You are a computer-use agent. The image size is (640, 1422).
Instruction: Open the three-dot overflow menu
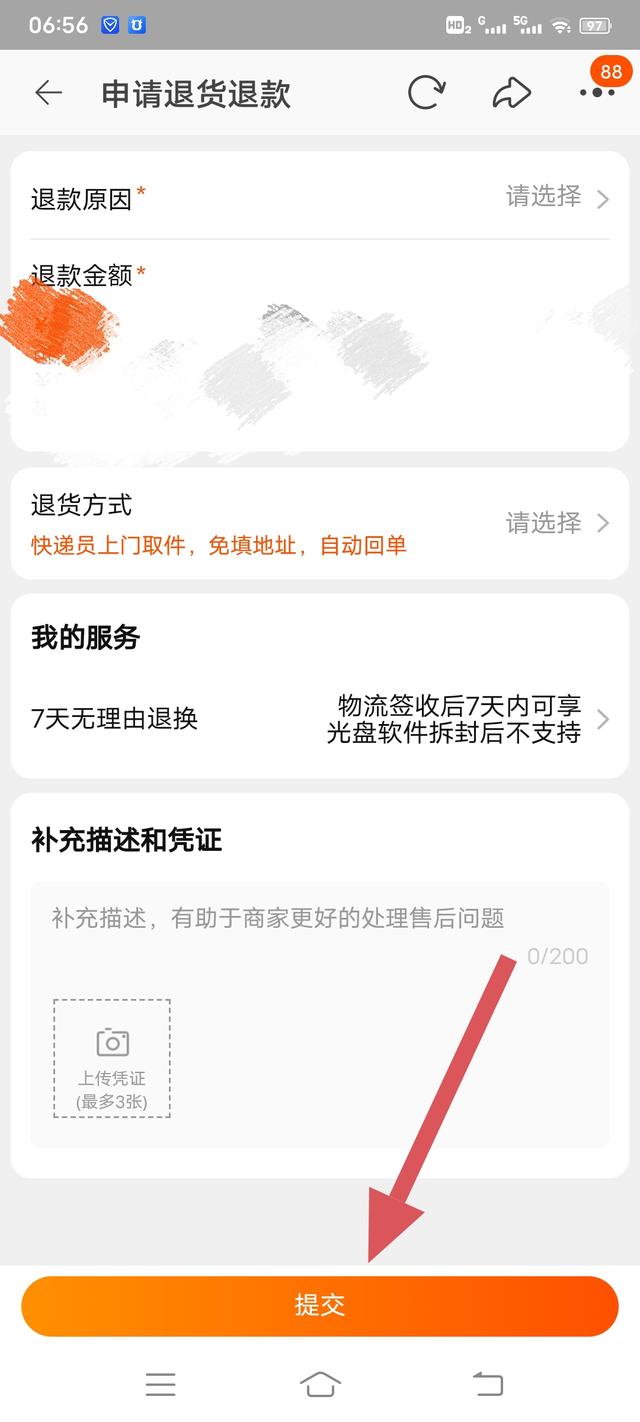(x=597, y=92)
